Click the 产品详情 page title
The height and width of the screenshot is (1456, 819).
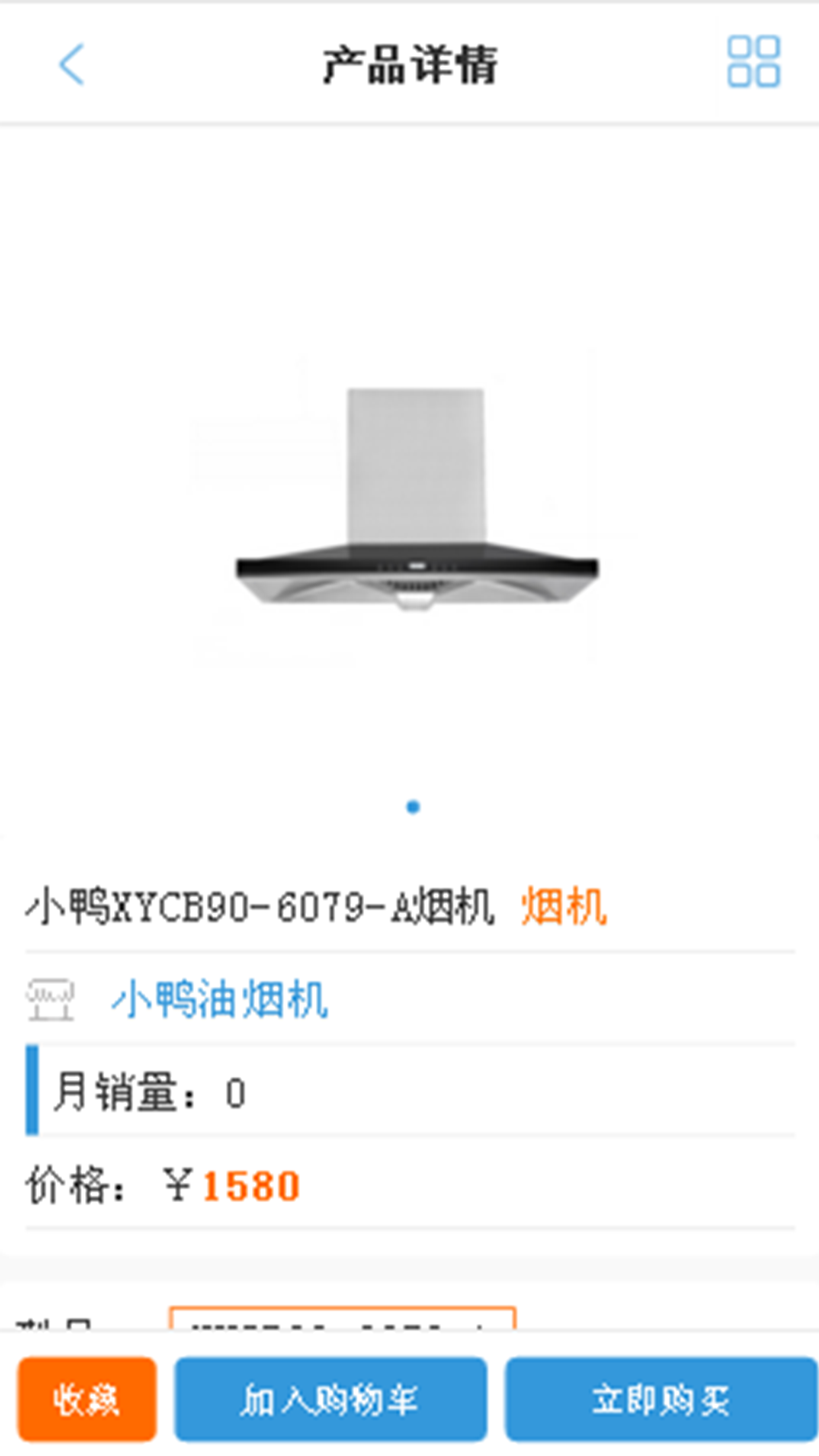click(409, 63)
